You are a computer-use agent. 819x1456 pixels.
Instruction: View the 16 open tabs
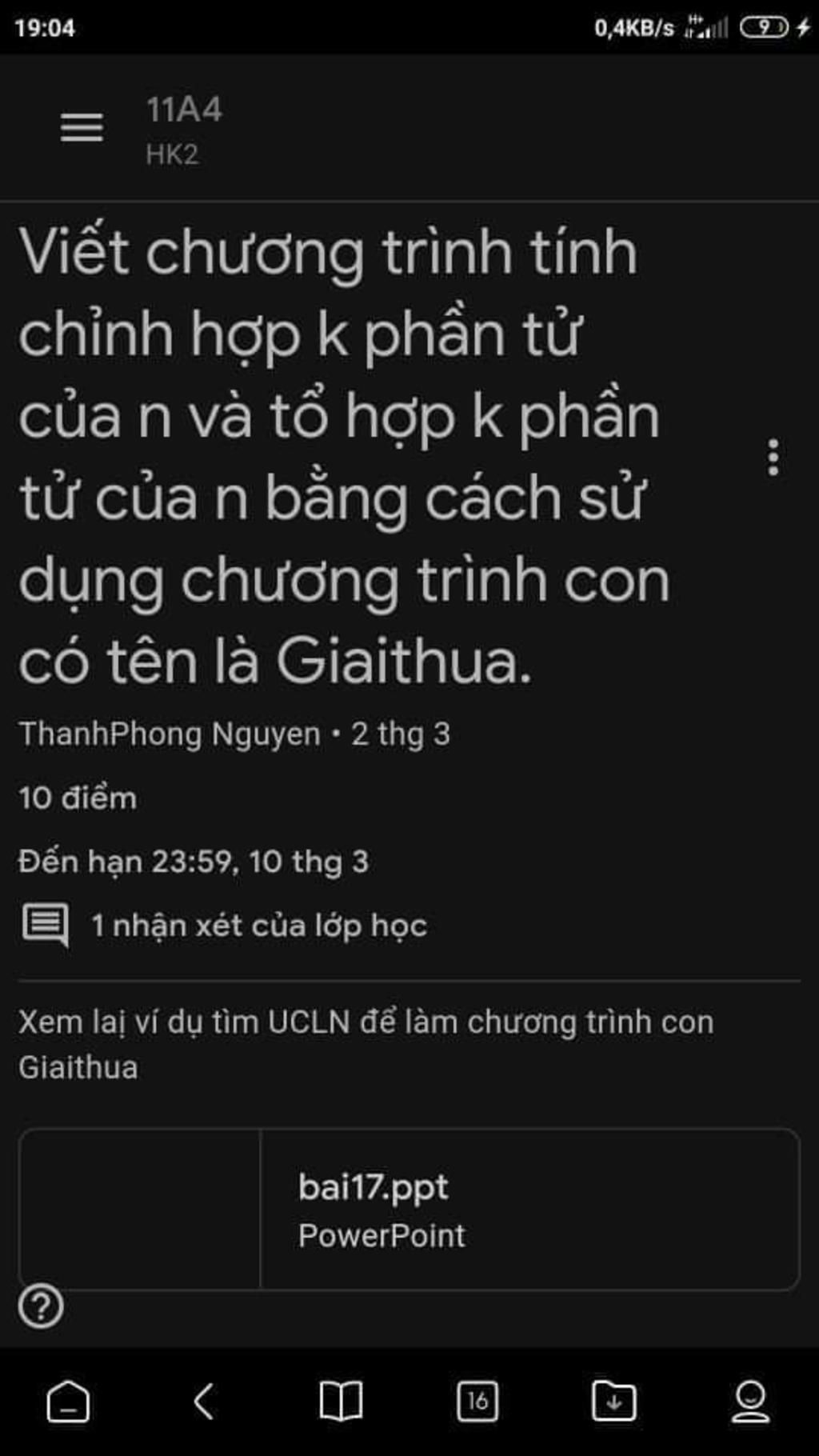(477, 1402)
